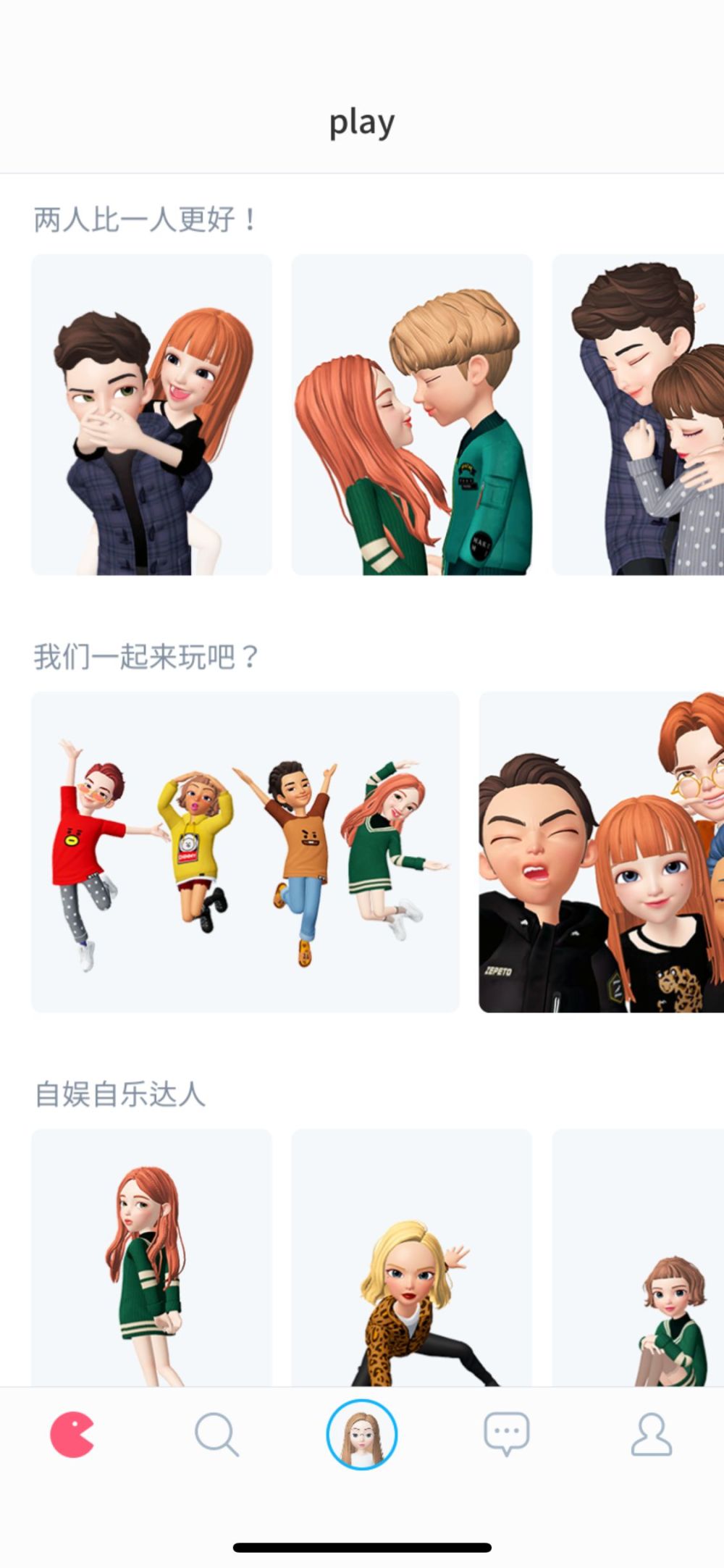Select the short-haired girl sitting pose
The image size is (724, 1568).
(x=638, y=1258)
